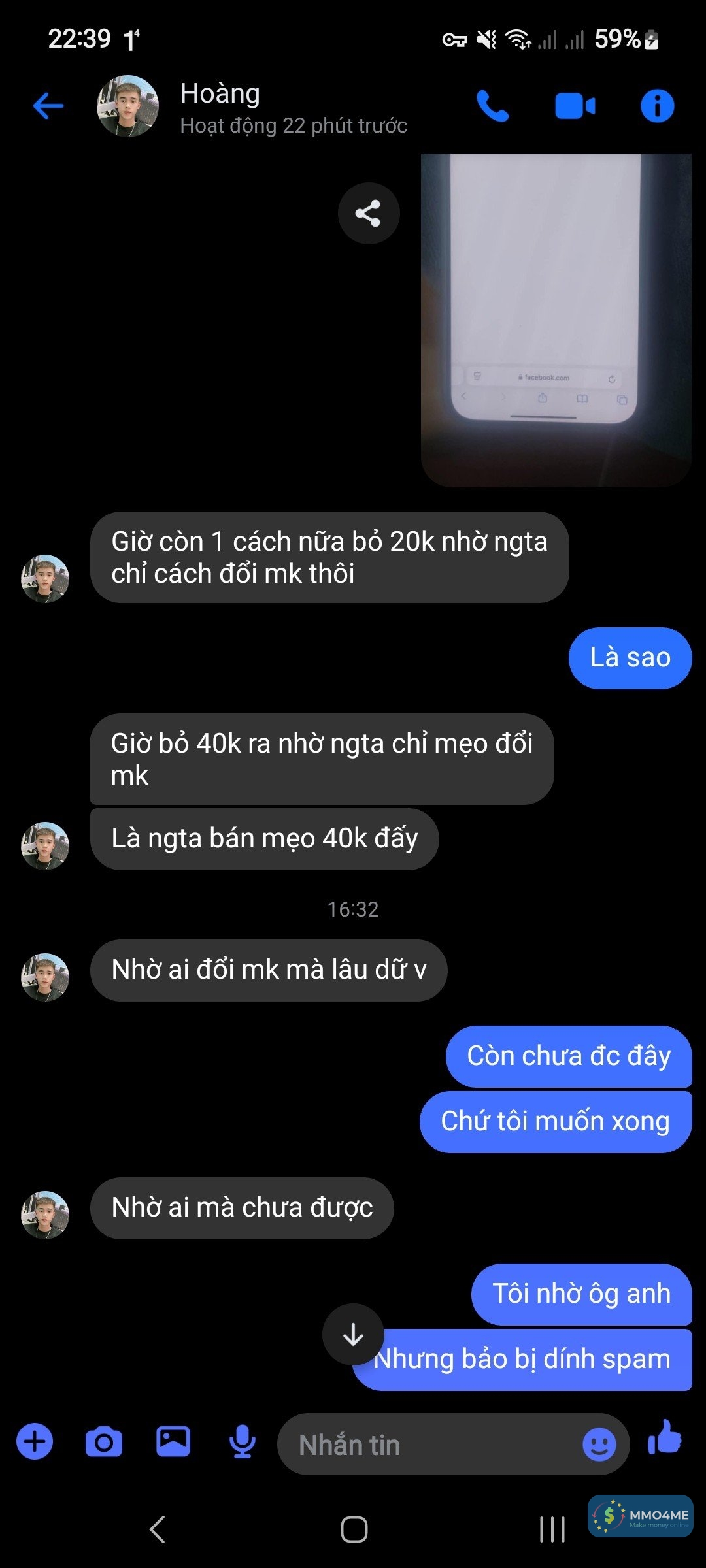
Task: Open Hoàng's profile picture in the header
Action: tap(127, 106)
